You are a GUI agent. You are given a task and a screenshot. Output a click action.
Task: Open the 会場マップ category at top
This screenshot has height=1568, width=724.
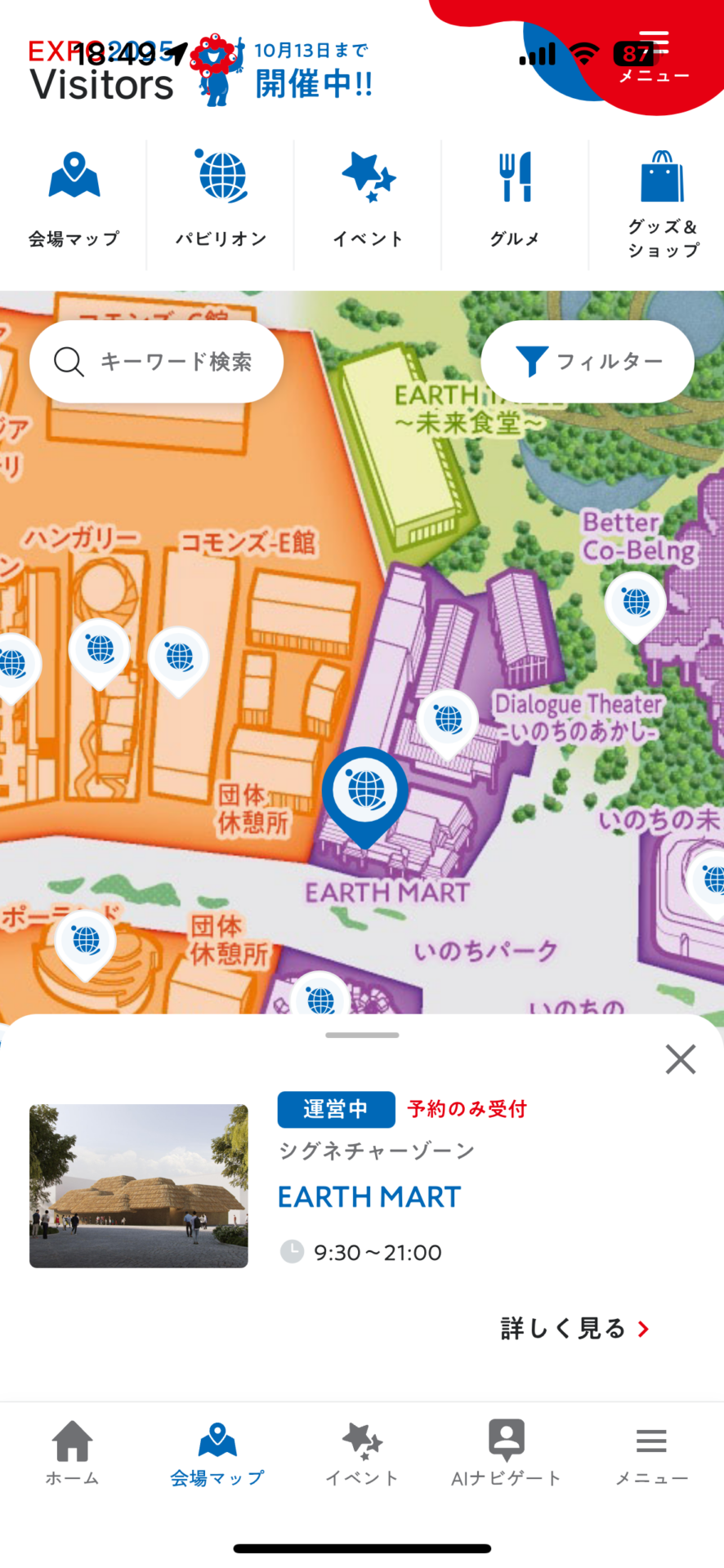[74, 200]
